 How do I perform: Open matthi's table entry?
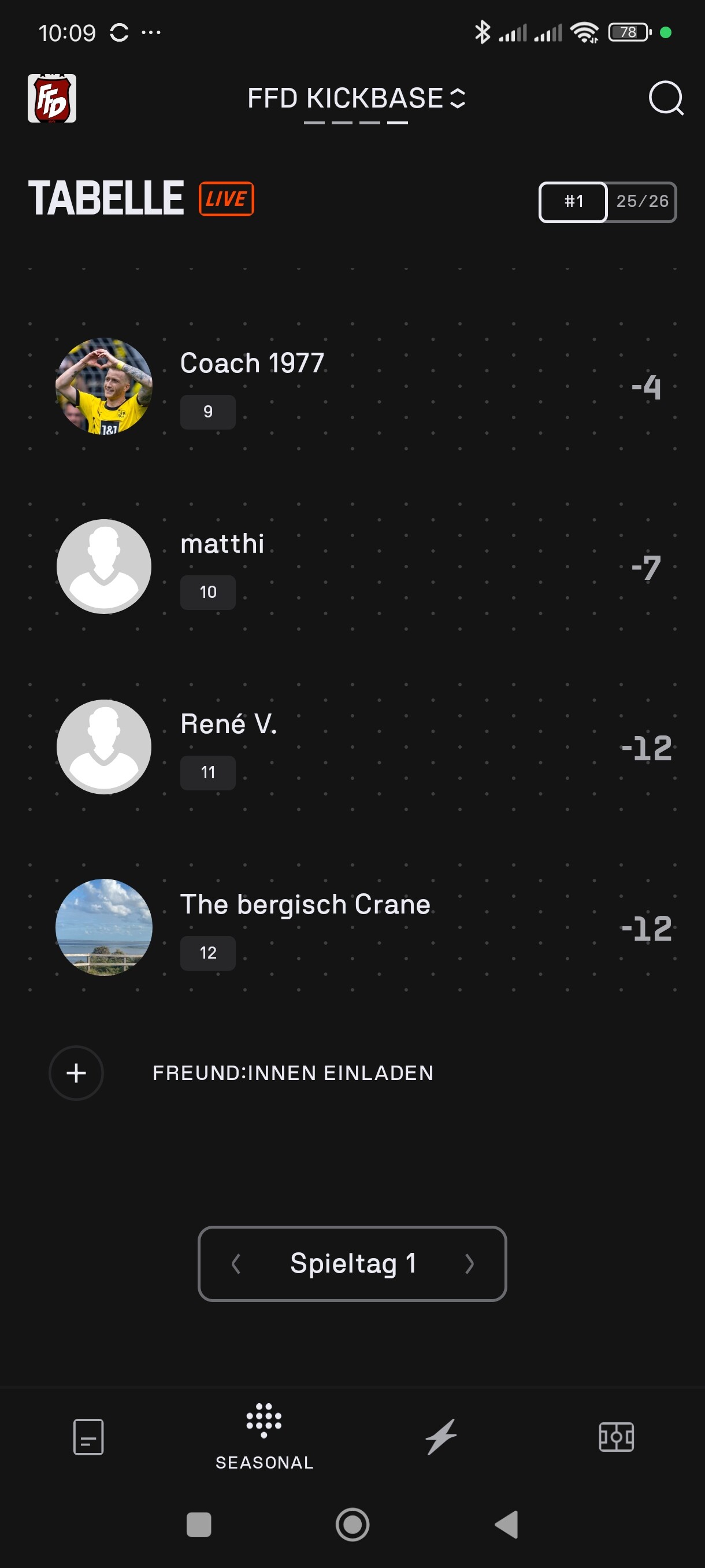[352, 567]
